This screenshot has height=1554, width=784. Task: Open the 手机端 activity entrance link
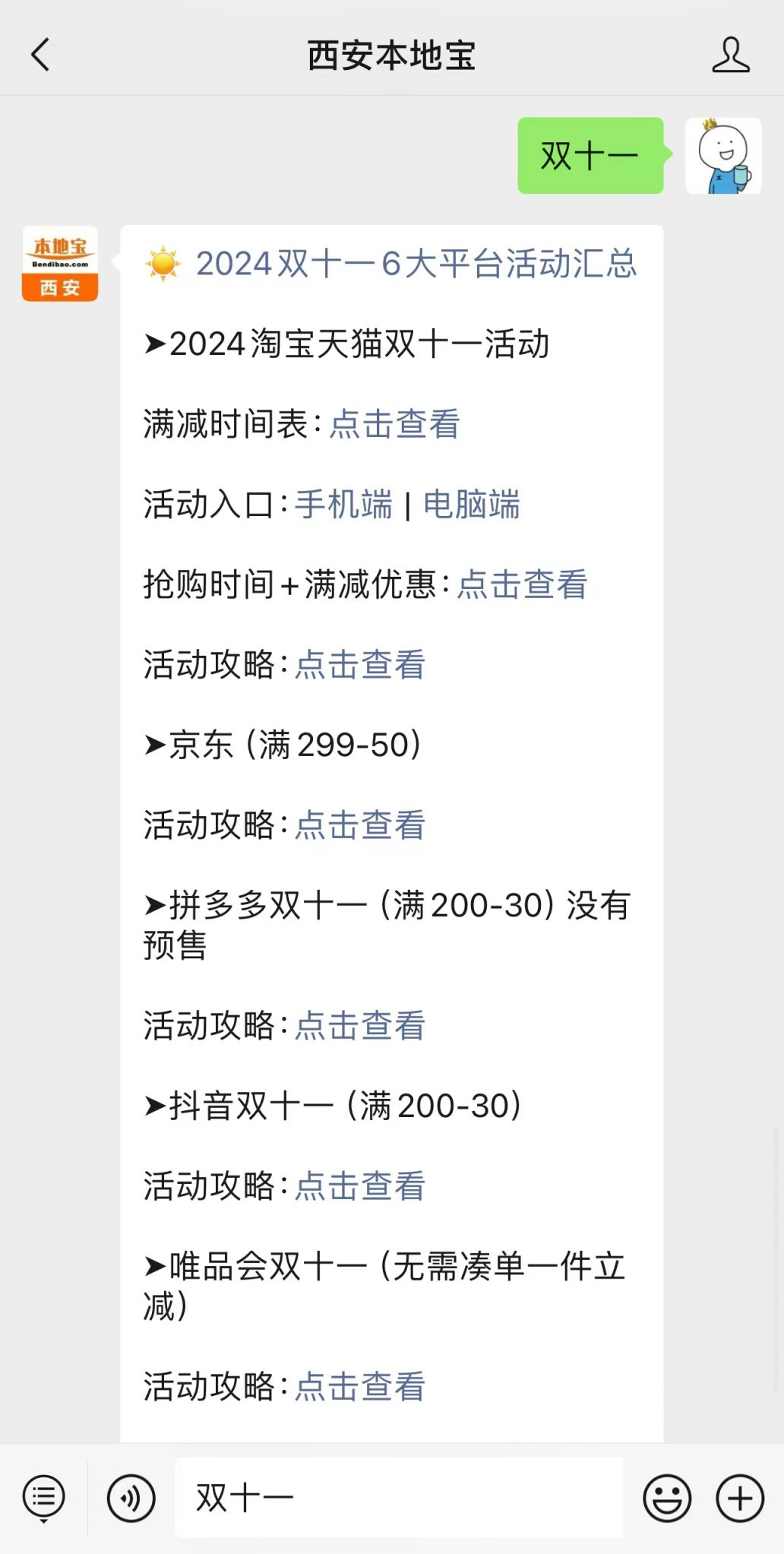point(343,506)
